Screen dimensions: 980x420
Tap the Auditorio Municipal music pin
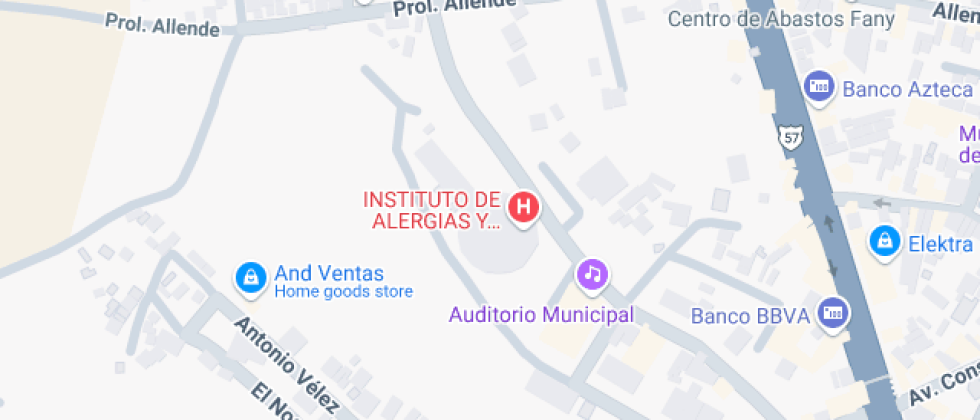pos(592,274)
